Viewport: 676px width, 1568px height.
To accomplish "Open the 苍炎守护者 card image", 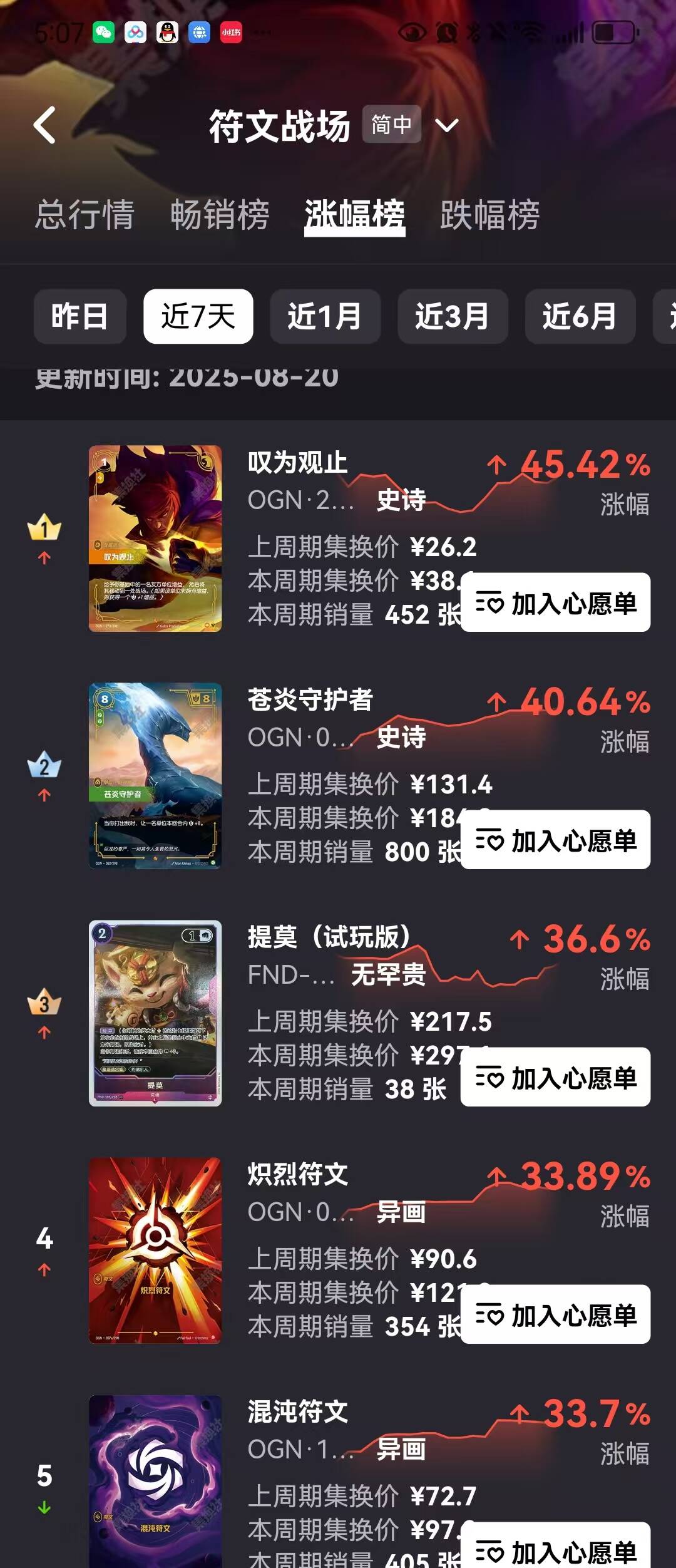I will tap(155, 776).
